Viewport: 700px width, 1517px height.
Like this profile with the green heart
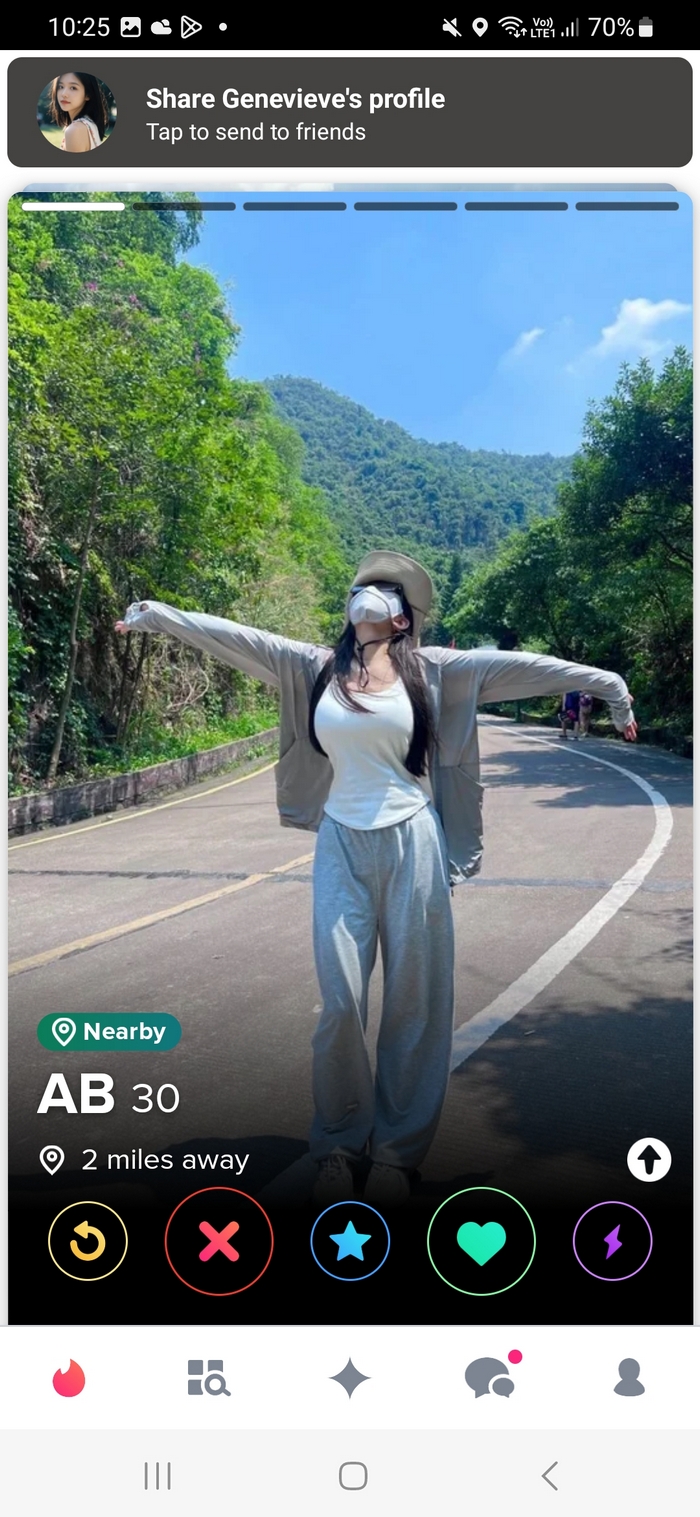pos(481,1241)
